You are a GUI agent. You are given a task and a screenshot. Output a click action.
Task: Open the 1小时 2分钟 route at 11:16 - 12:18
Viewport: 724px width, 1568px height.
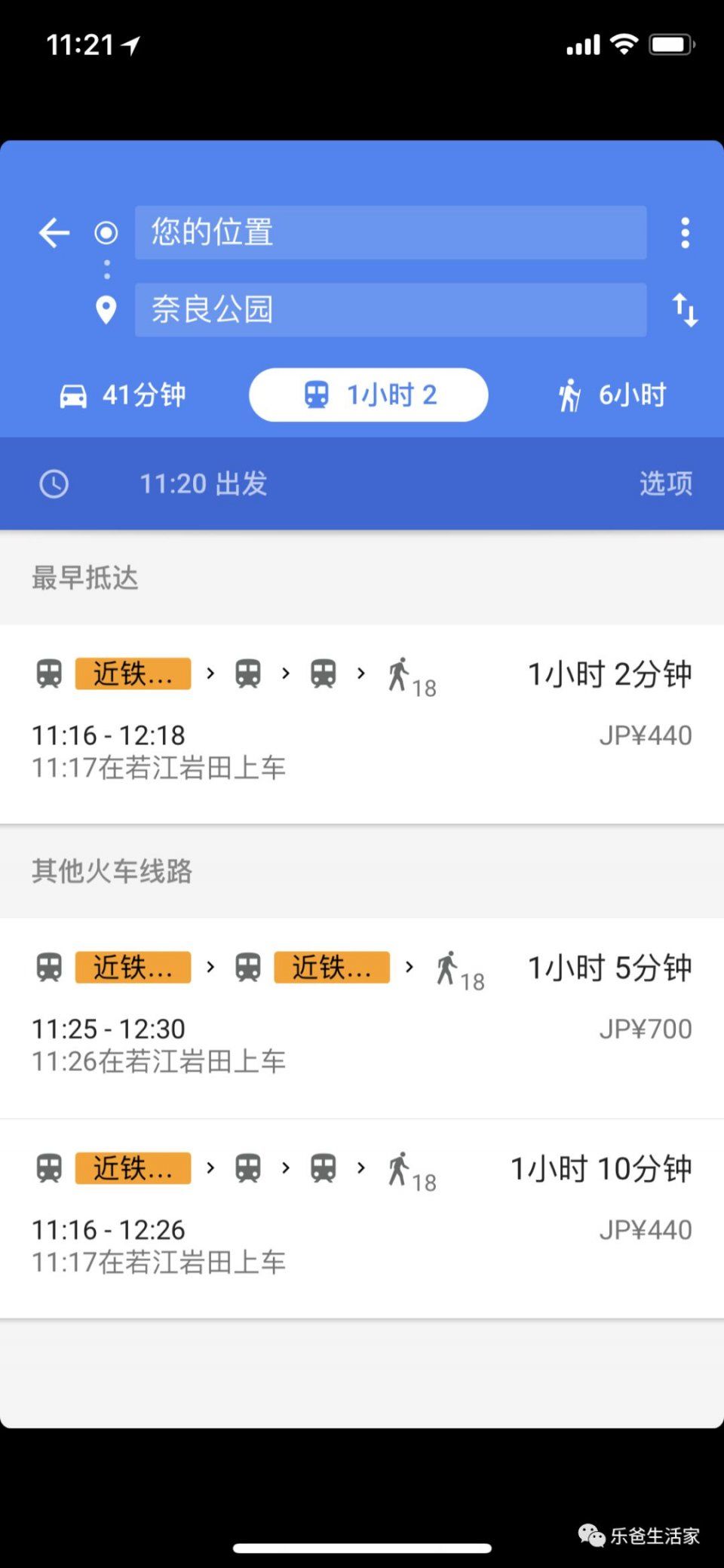tap(362, 724)
